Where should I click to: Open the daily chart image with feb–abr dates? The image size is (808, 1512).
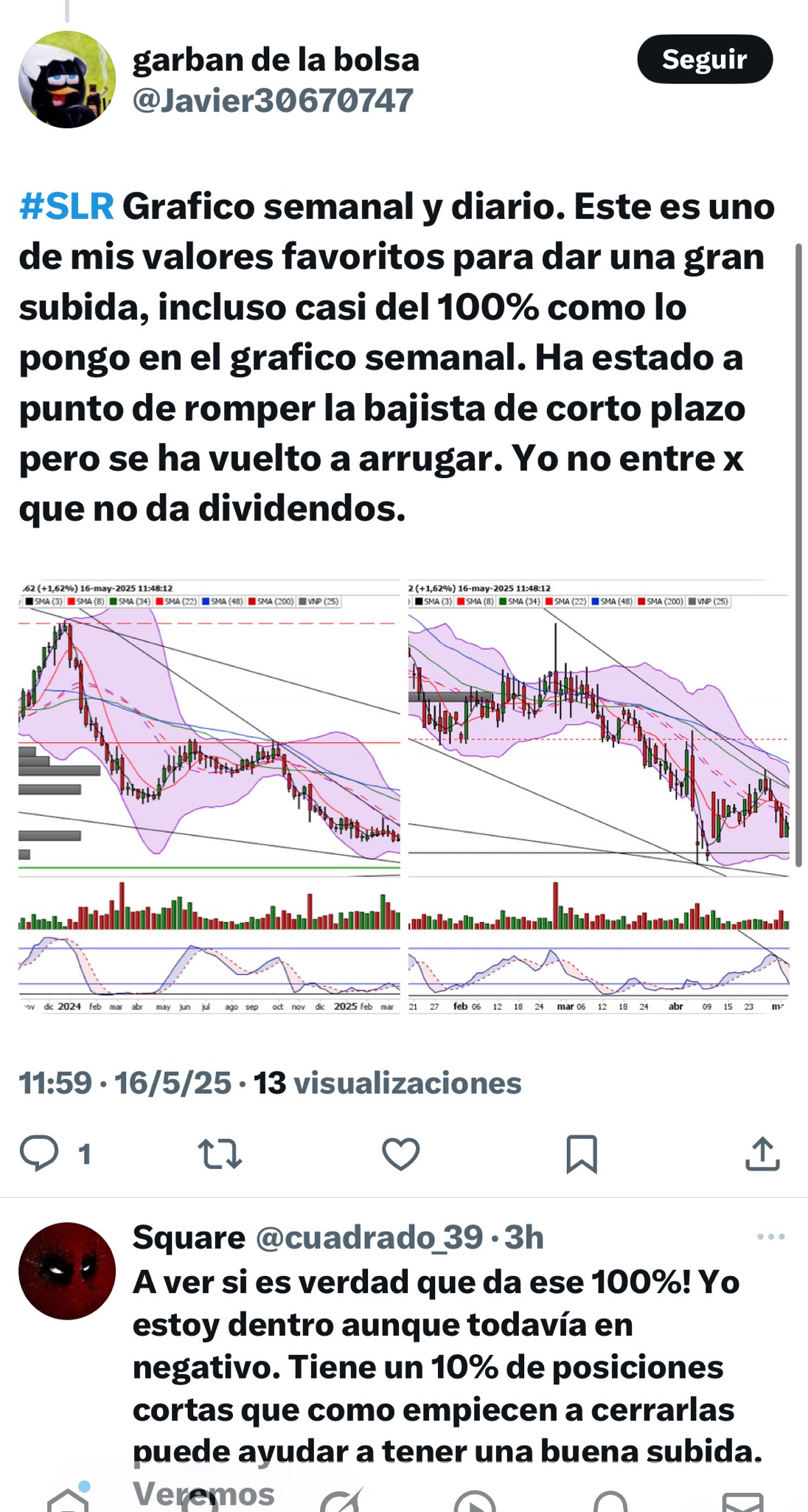(599, 797)
